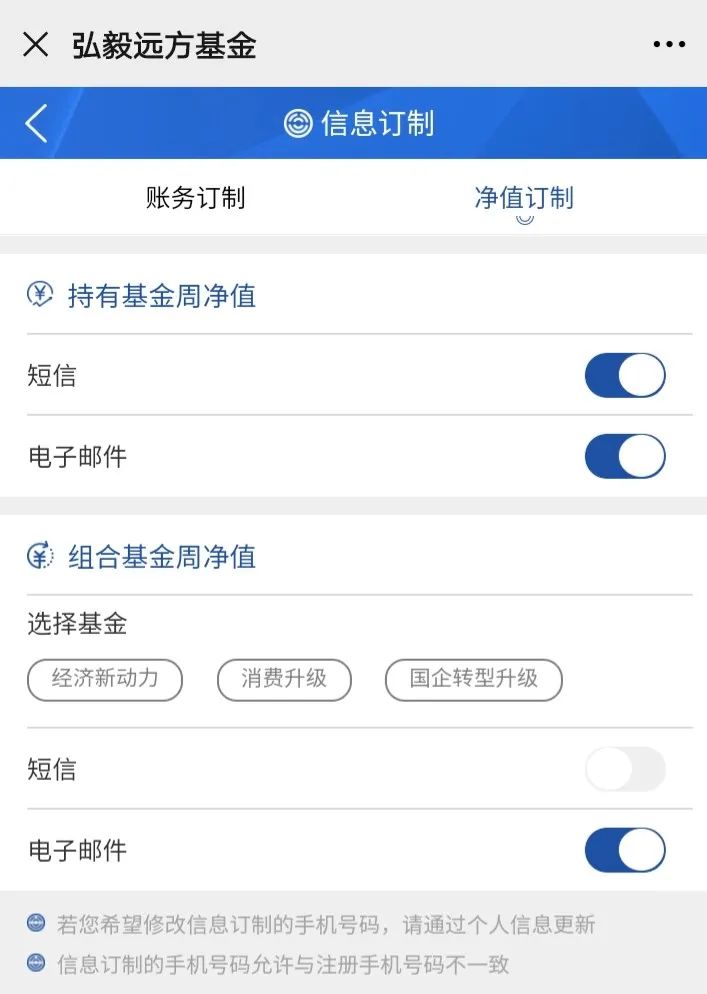Switch to the 账务订制 tab
This screenshot has width=707, height=994.
point(195,197)
